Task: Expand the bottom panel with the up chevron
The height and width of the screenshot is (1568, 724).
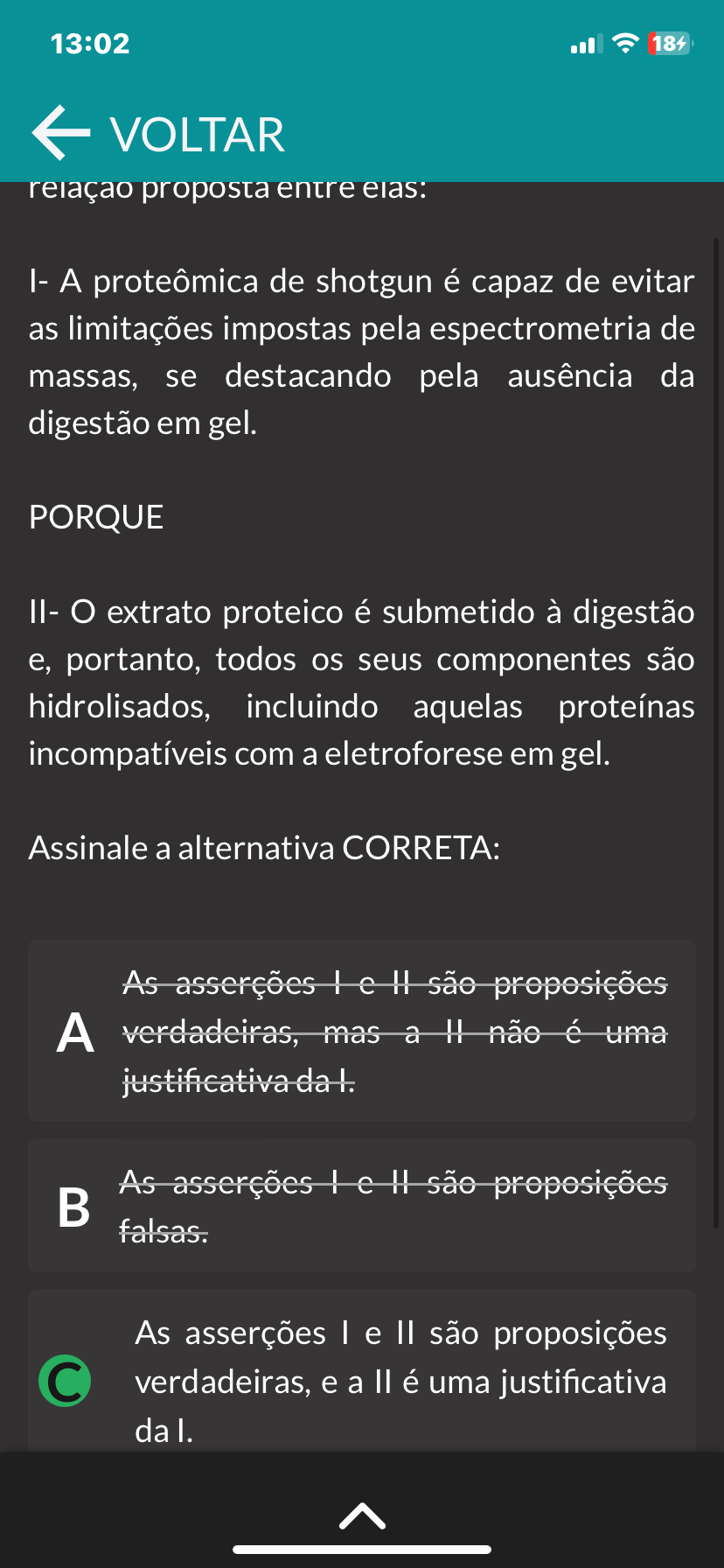Action: [x=362, y=1515]
